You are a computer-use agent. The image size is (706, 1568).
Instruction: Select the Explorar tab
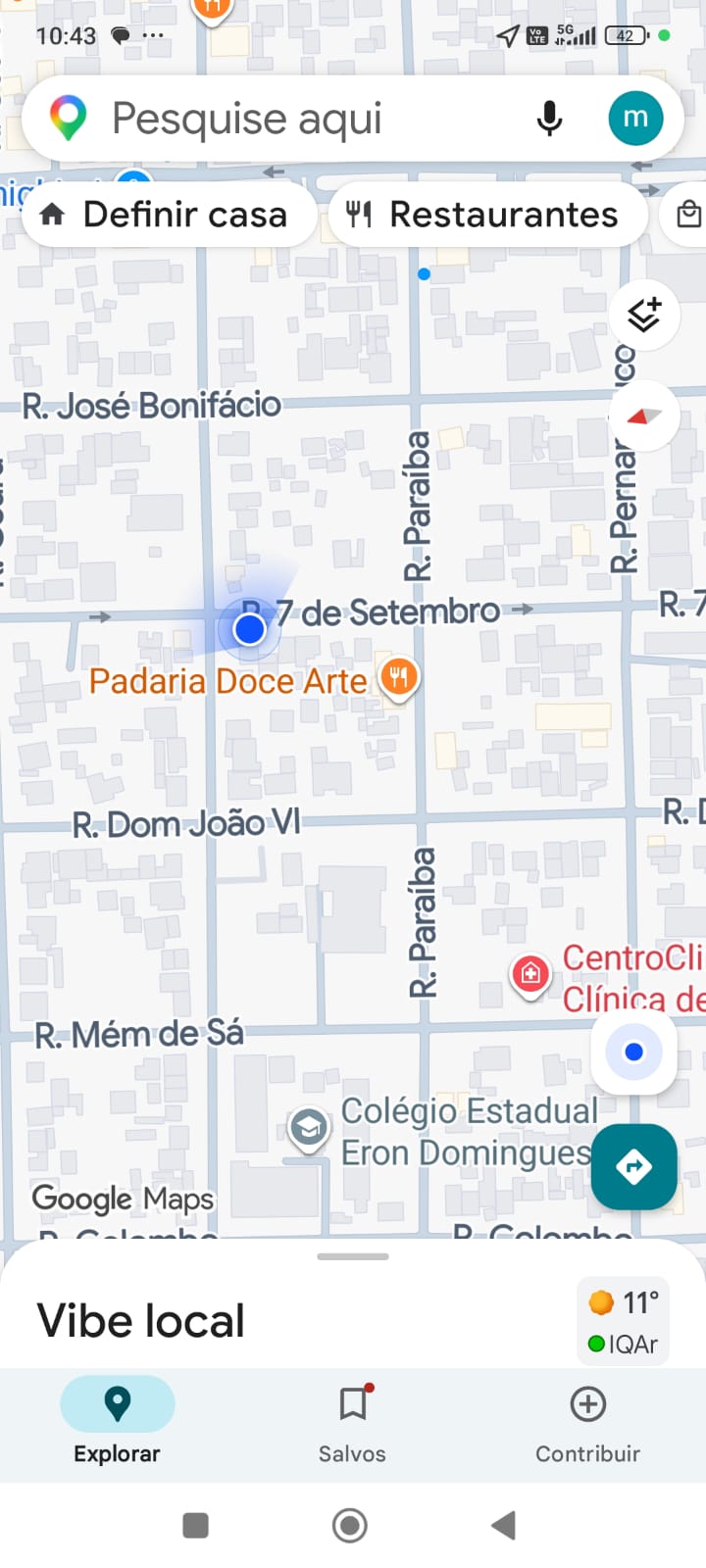117,1425
